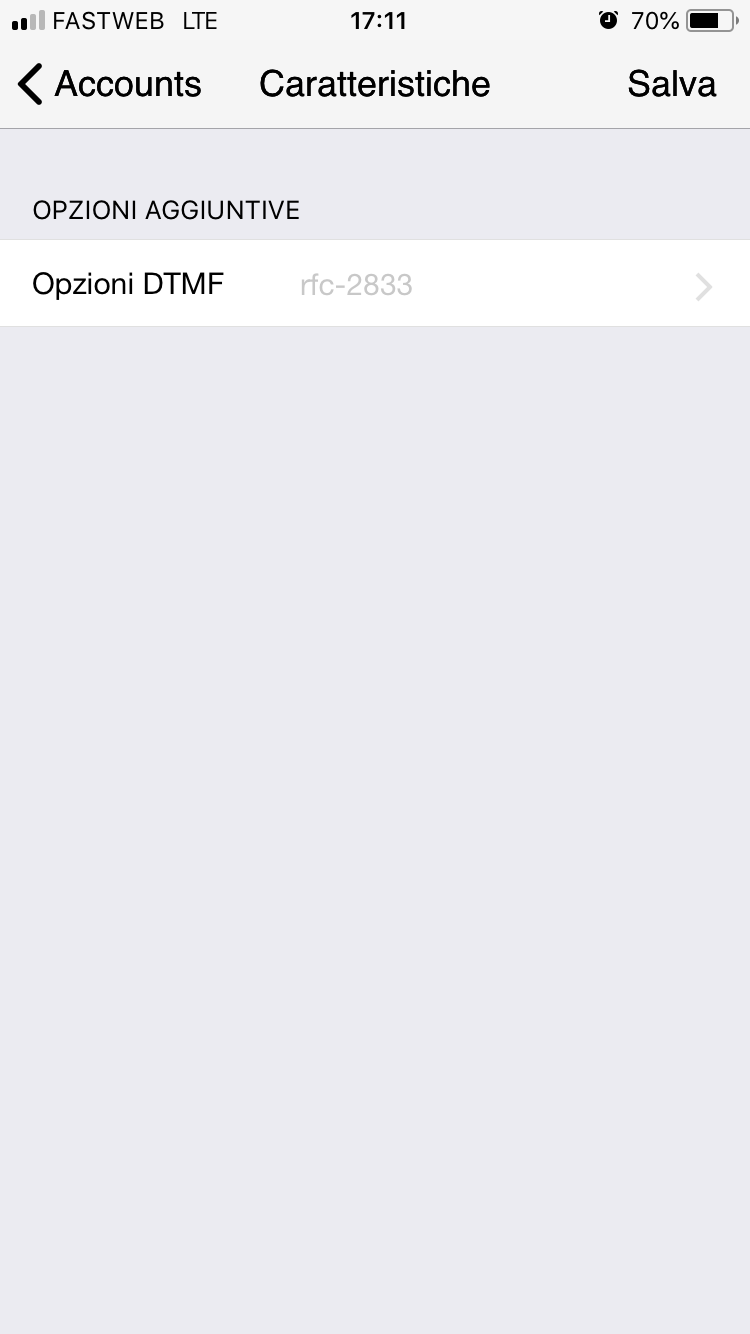Screen dimensions: 750x1334
Task: Go back to Accounts
Action: 110,84
